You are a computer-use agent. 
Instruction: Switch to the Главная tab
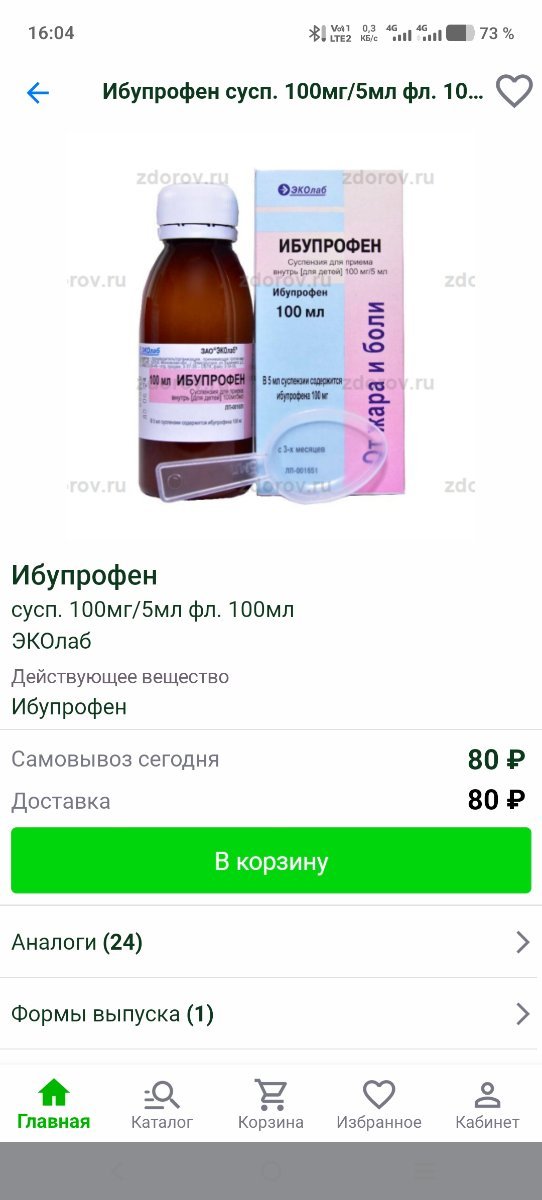click(54, 1105)
